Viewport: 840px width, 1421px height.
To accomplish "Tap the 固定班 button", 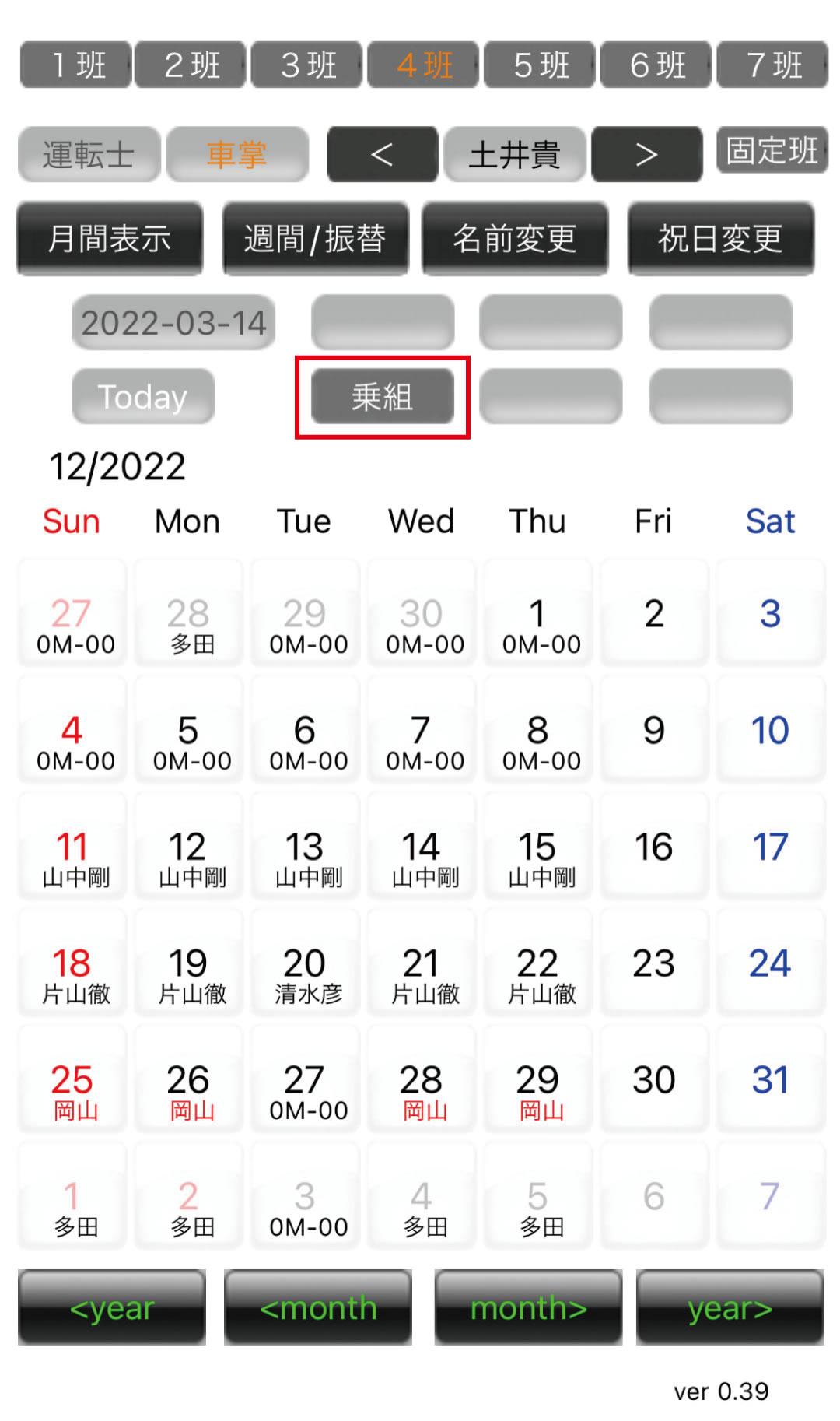I will pyautogui.click(x=772, y=151).
